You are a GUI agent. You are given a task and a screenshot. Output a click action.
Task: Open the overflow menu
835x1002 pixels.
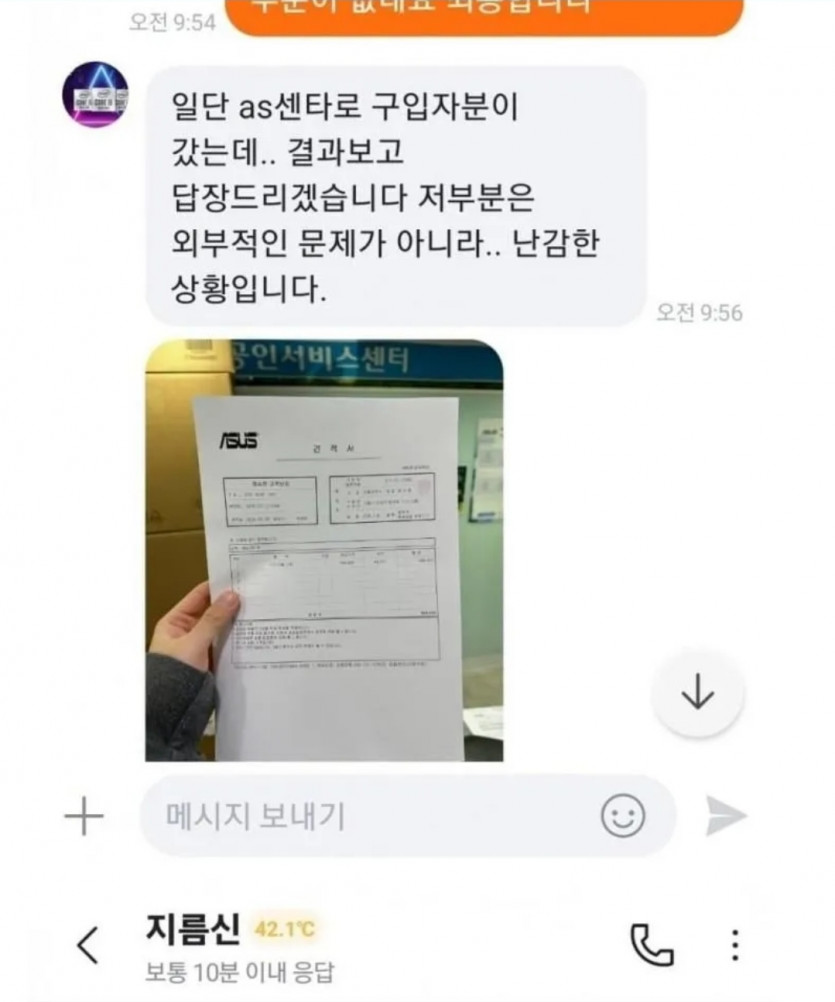(735, 944)
